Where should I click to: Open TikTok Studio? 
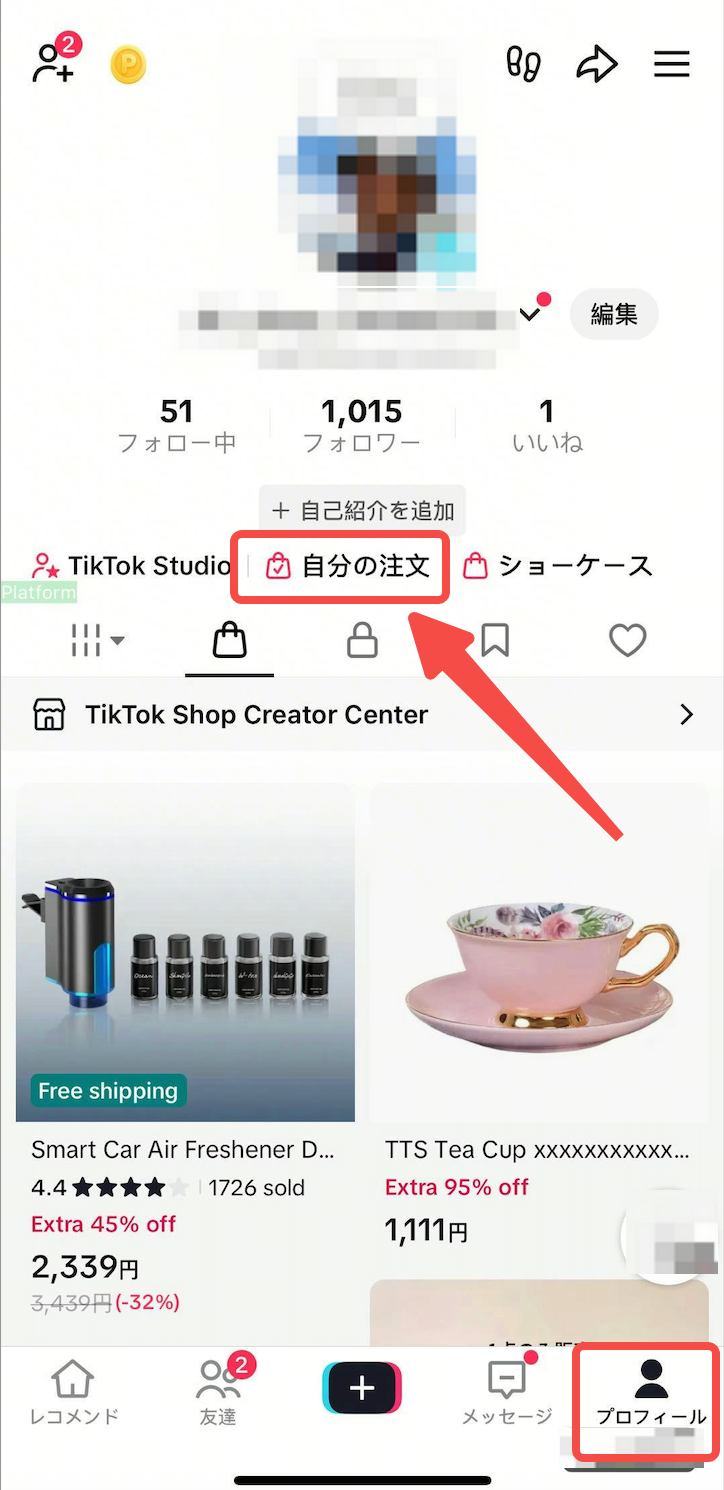(132, 566)
